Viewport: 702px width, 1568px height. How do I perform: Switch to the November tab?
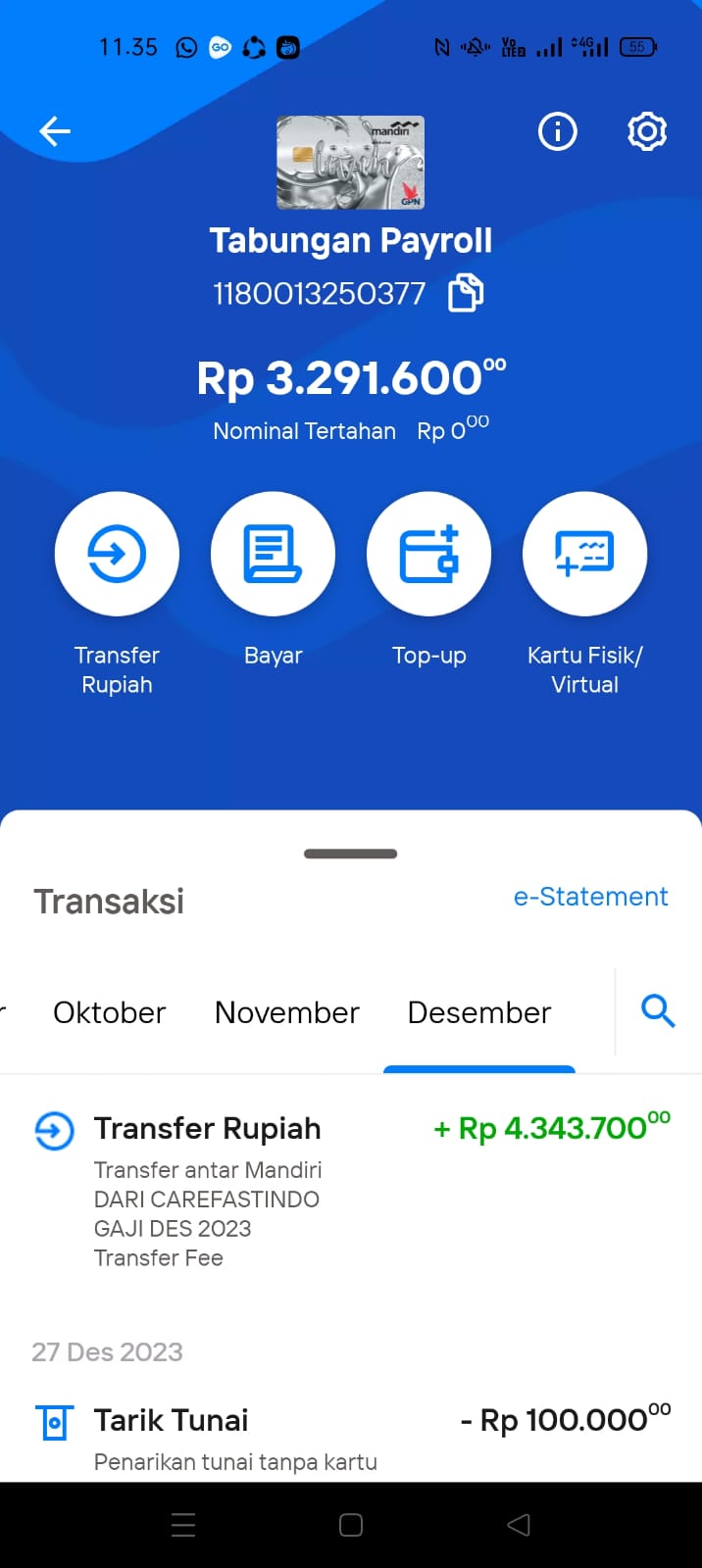click(x=287, y=1012)
